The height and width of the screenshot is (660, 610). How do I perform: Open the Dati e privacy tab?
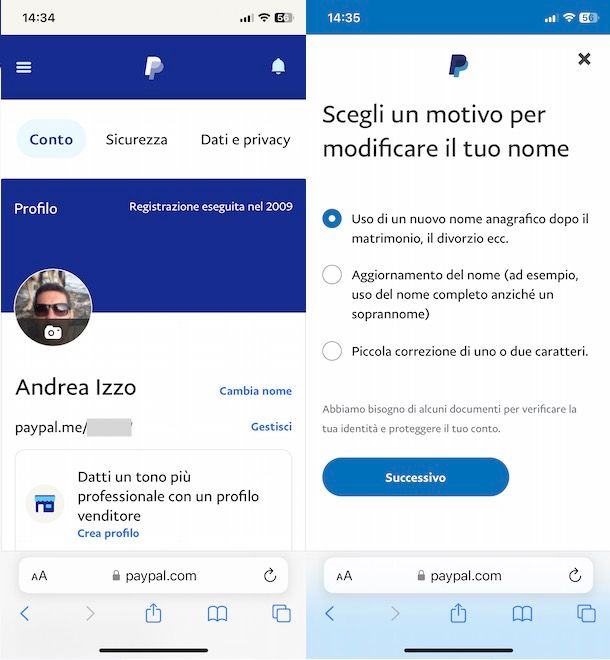(245, 140)
